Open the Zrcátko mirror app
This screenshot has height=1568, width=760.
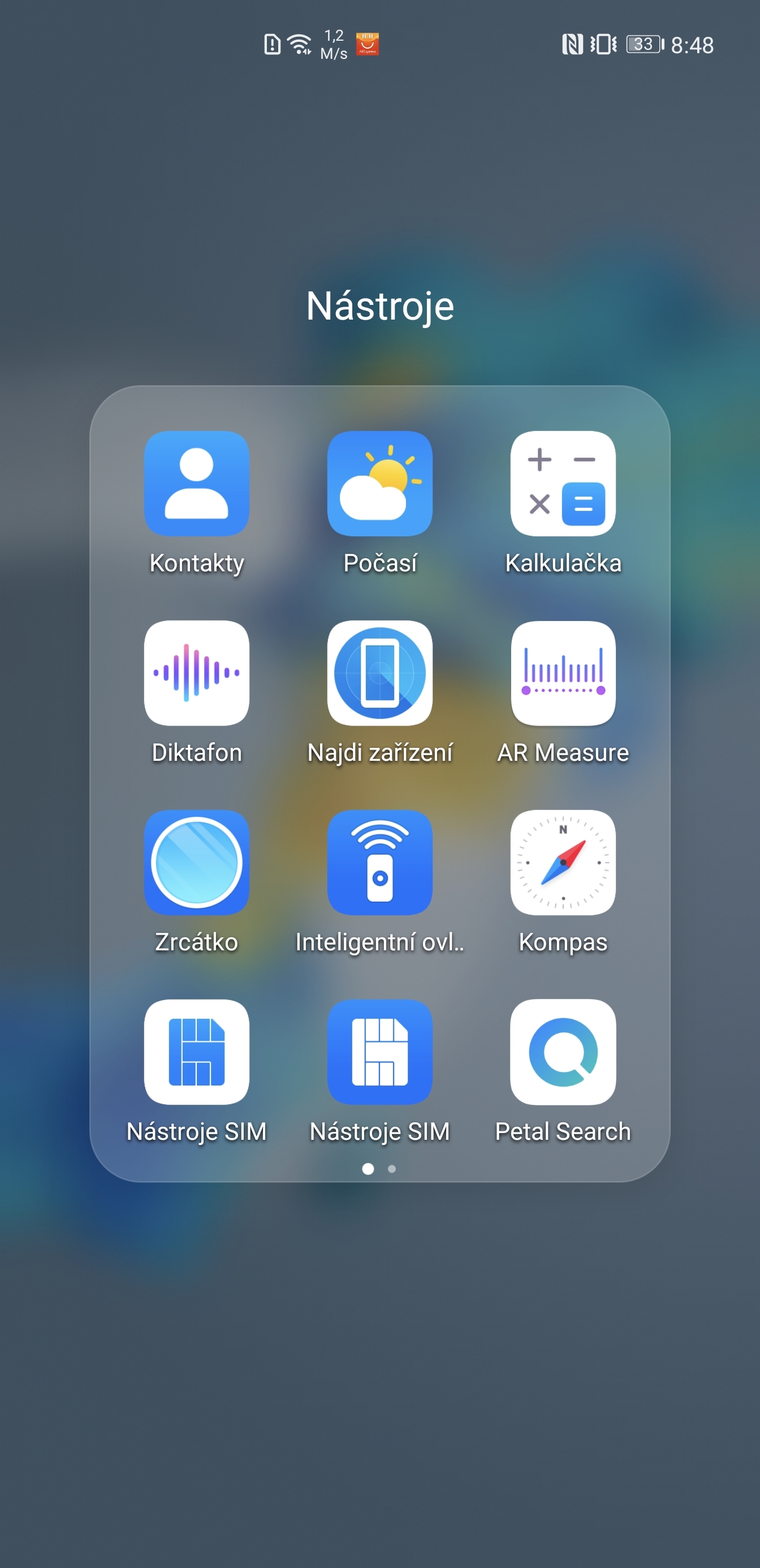click(197, 863)
